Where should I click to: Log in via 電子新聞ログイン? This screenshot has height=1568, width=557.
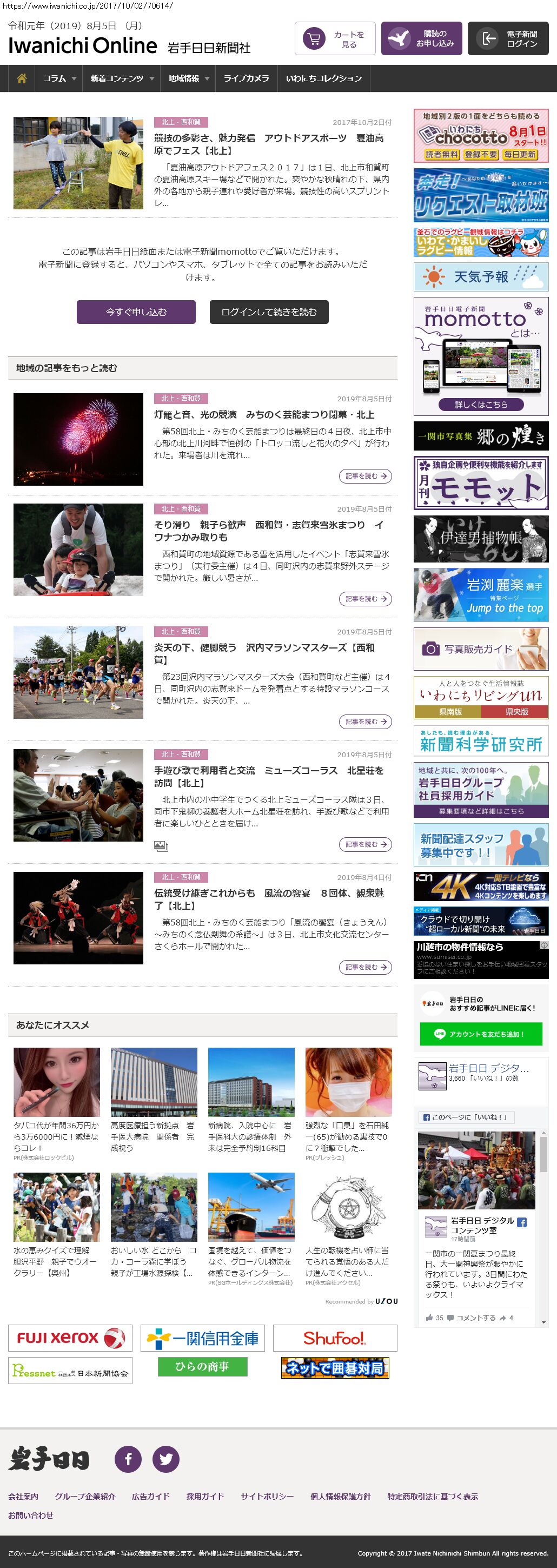point(512,39)
